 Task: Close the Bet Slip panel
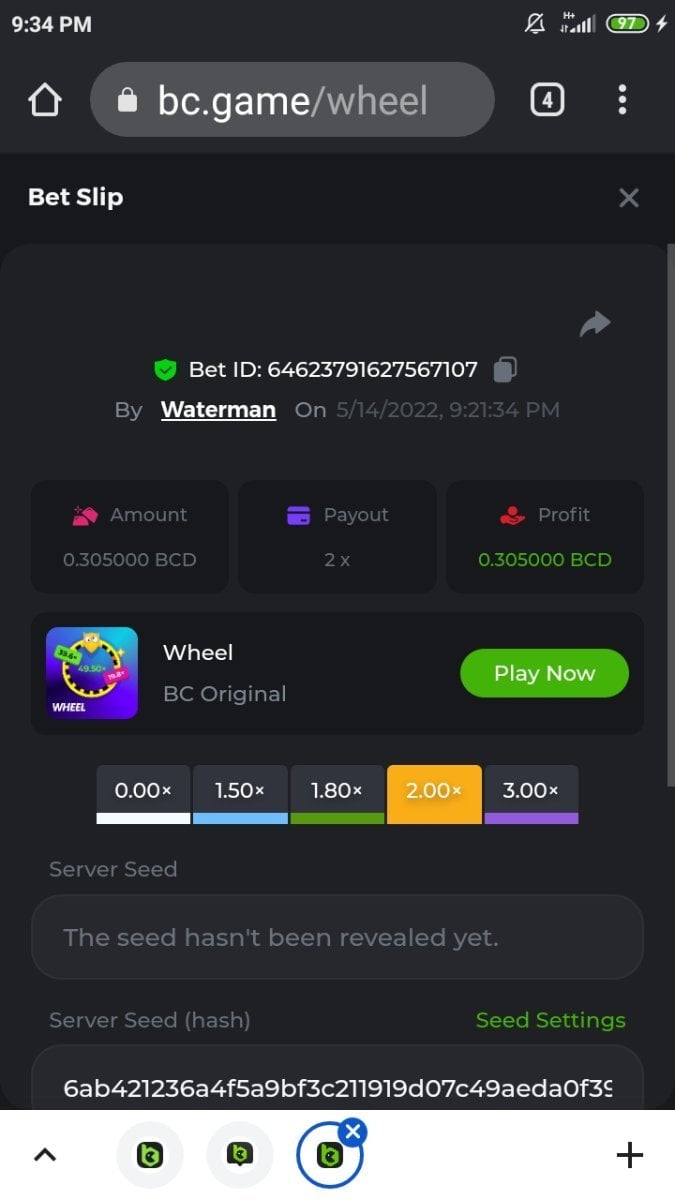[628, 198]
